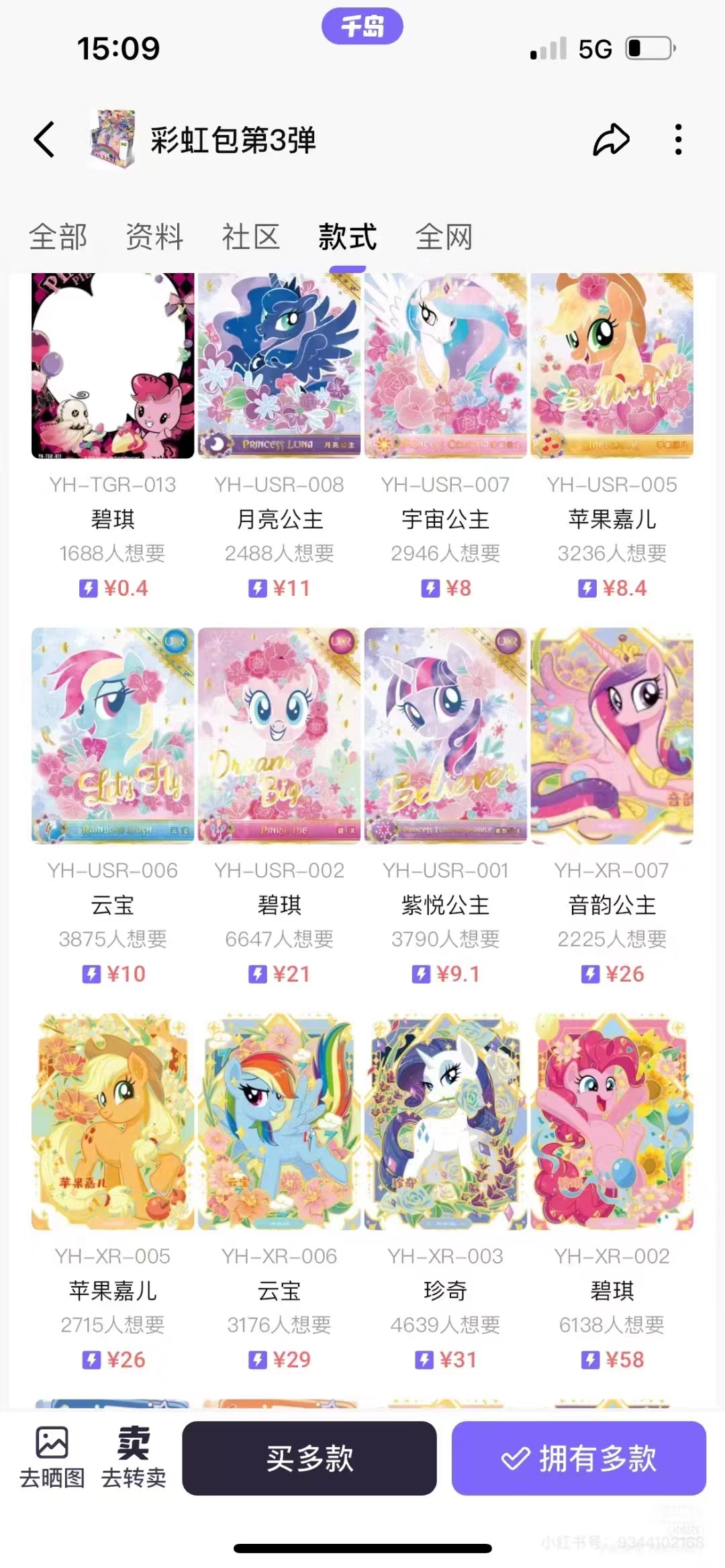
Task: Switch to the 资料 tab
Action: pos(154,238)
